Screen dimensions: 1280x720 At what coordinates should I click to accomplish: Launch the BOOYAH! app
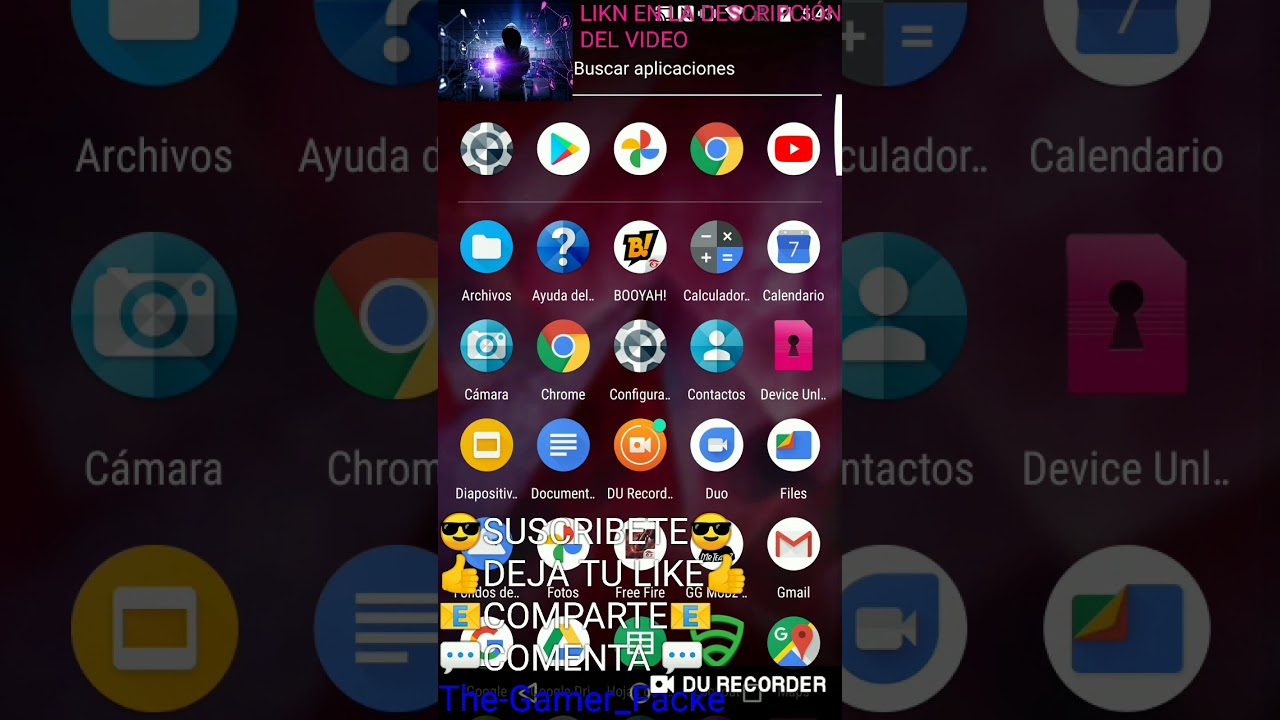(x=640, y=248)
